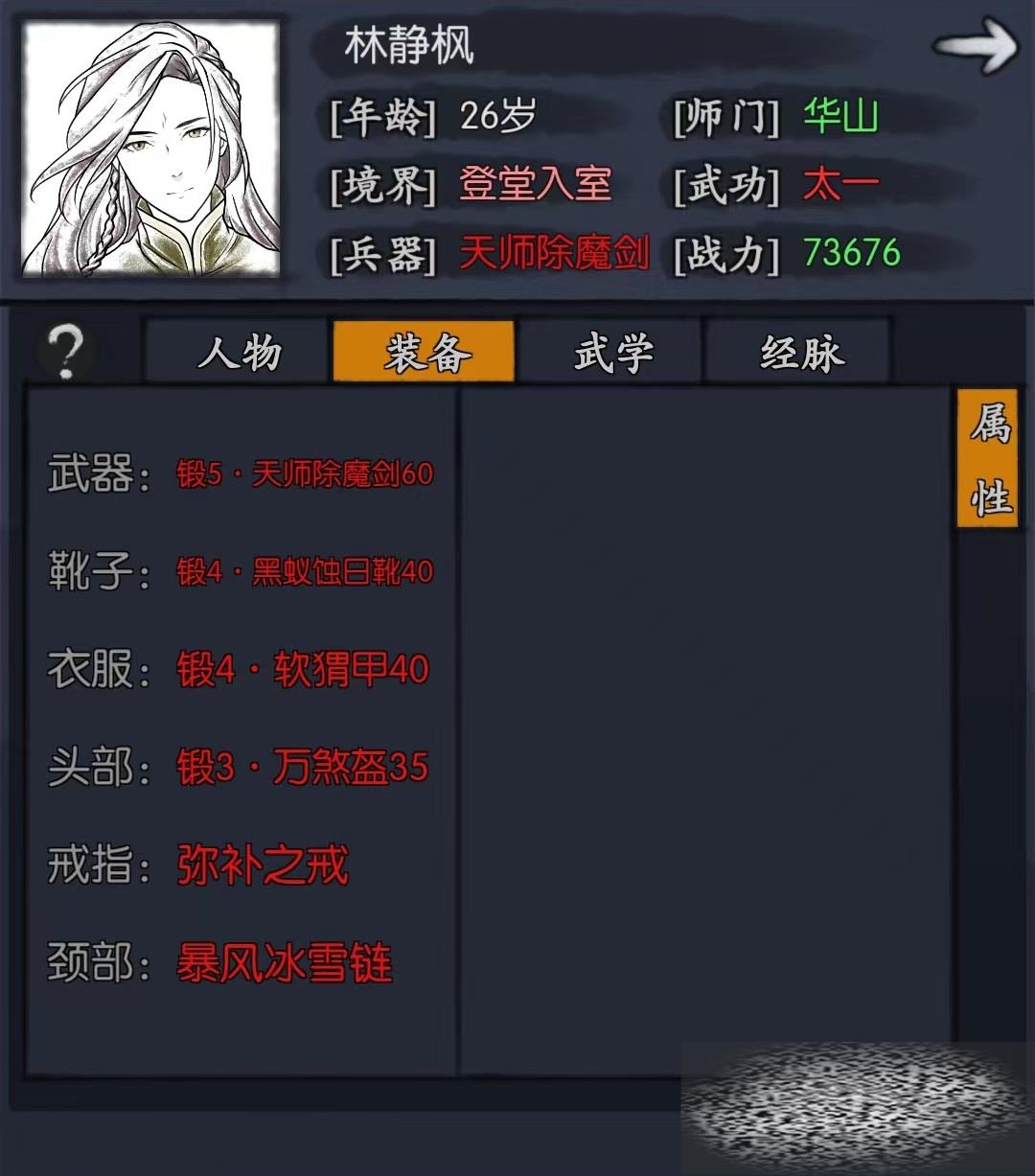
Task: Open the question mark help icon
Action: (x=66, y=353)
